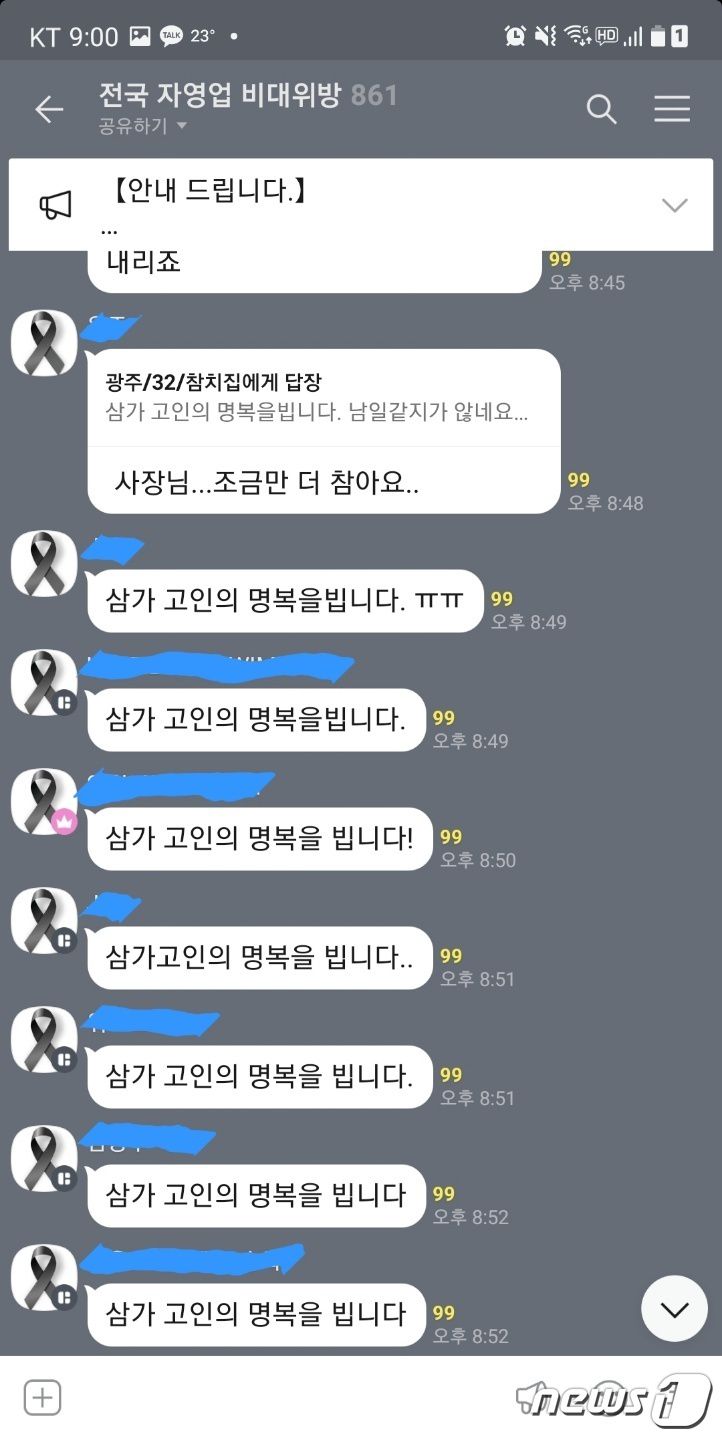Tap the black ribbon avatar beside 8:48 message
Viewport: 722px width, 1440px height.
[43, 342]
